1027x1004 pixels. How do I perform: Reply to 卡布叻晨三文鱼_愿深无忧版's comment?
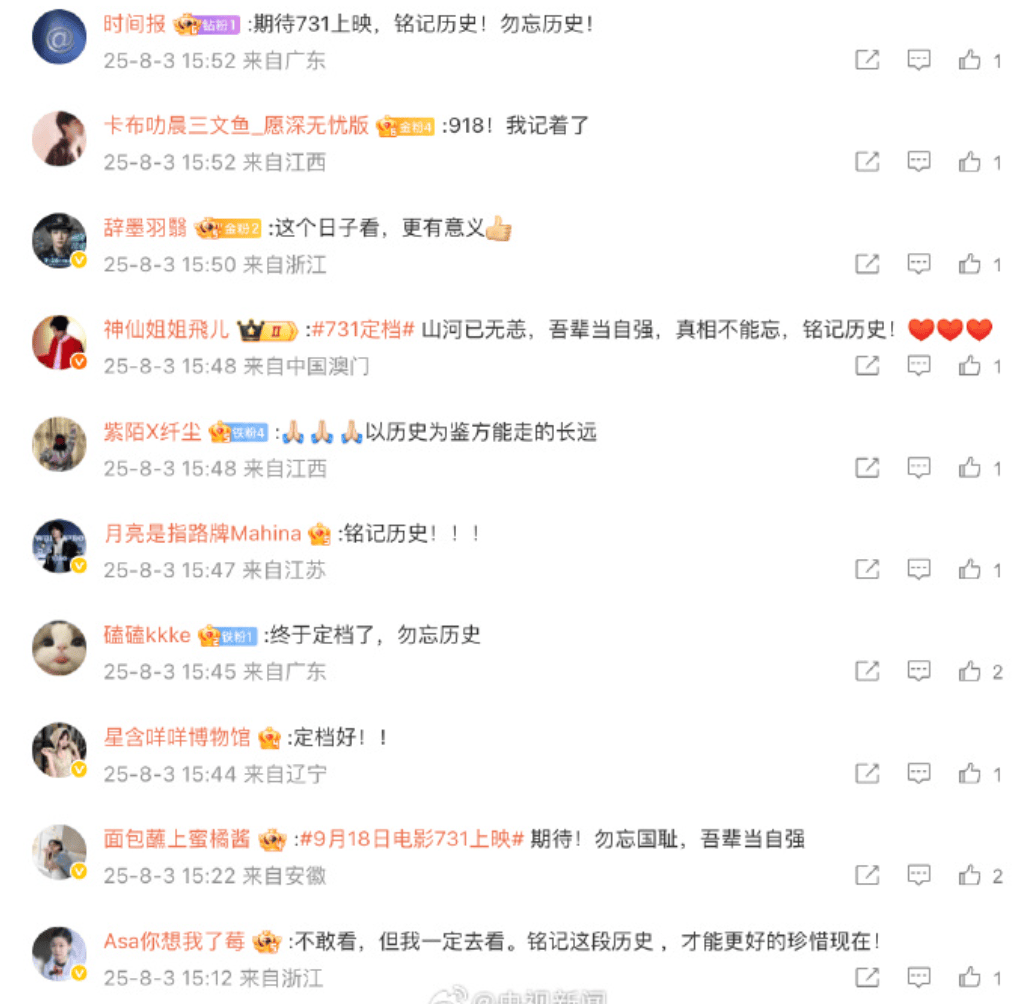918,163
